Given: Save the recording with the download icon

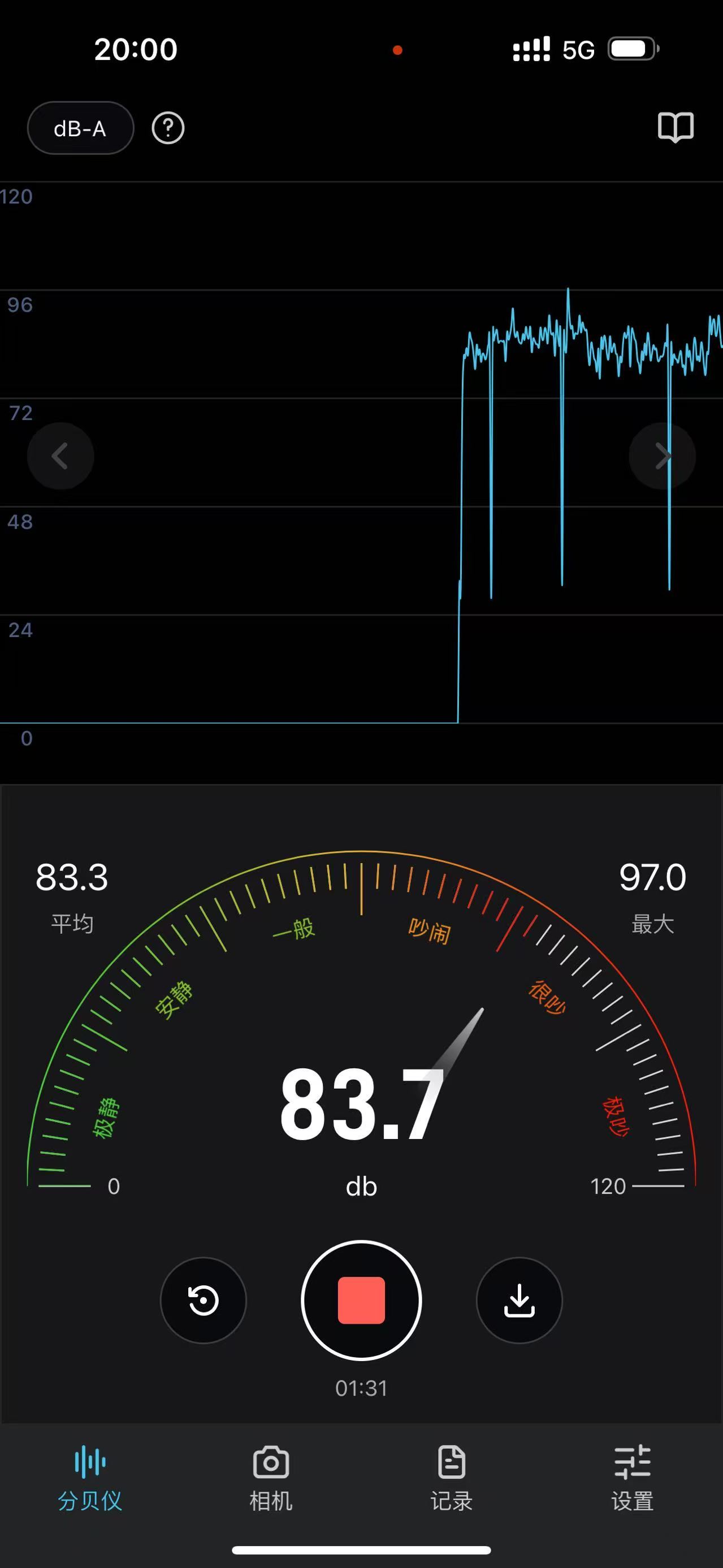Looking at the screenshot, I should pos(519,1300).
